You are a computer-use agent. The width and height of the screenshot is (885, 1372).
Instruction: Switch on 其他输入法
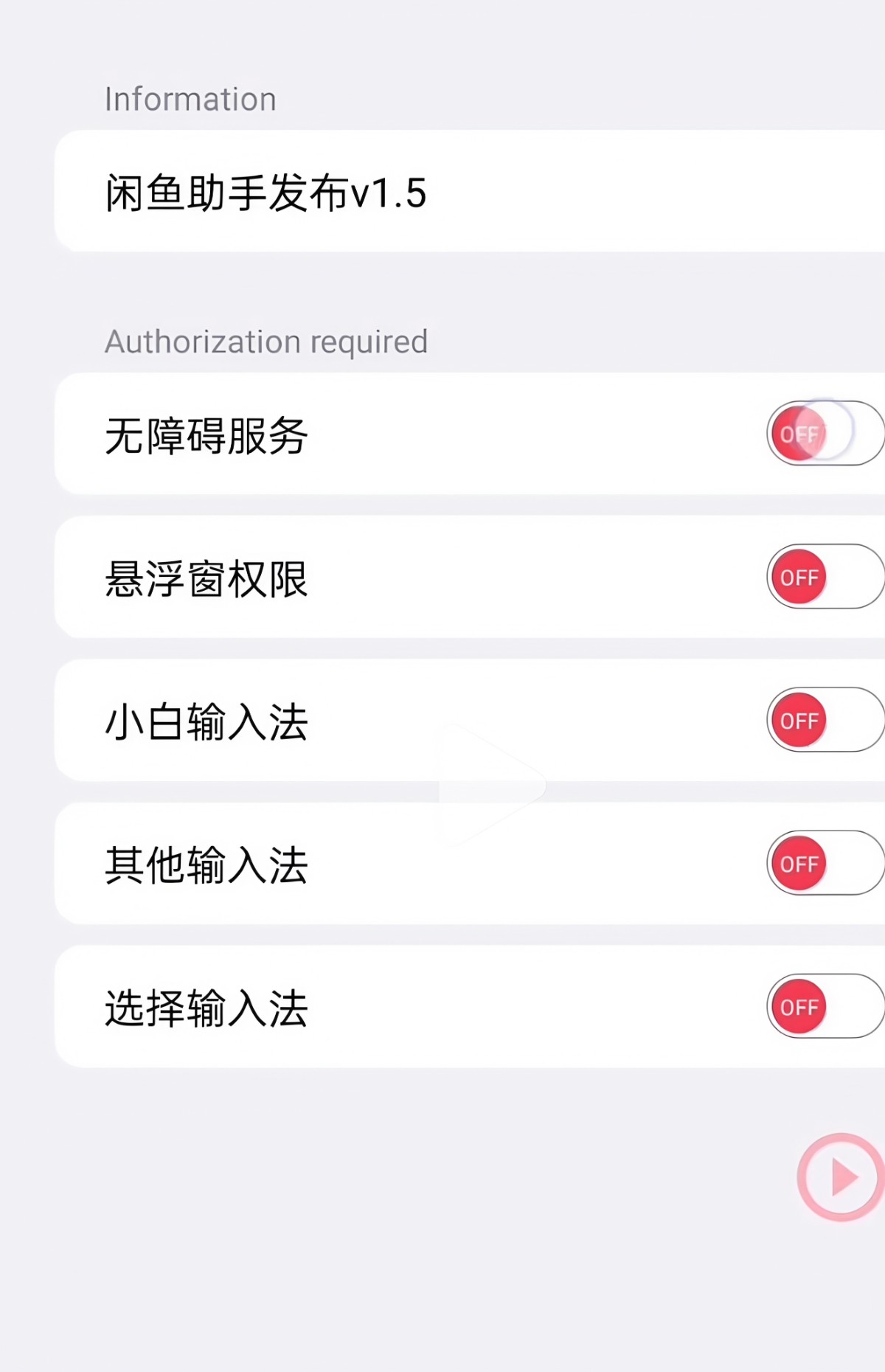coord(825,863)
